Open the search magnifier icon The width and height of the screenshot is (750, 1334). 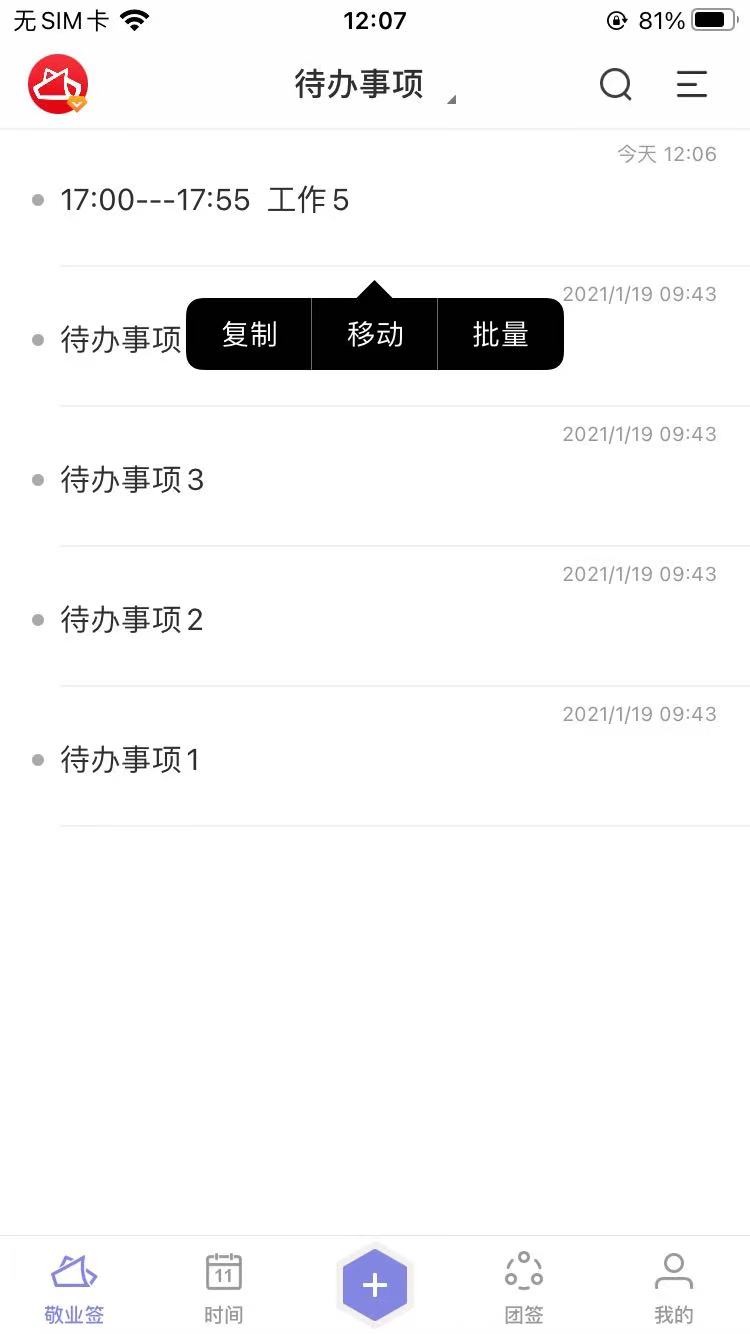click(x=616, y=84)
